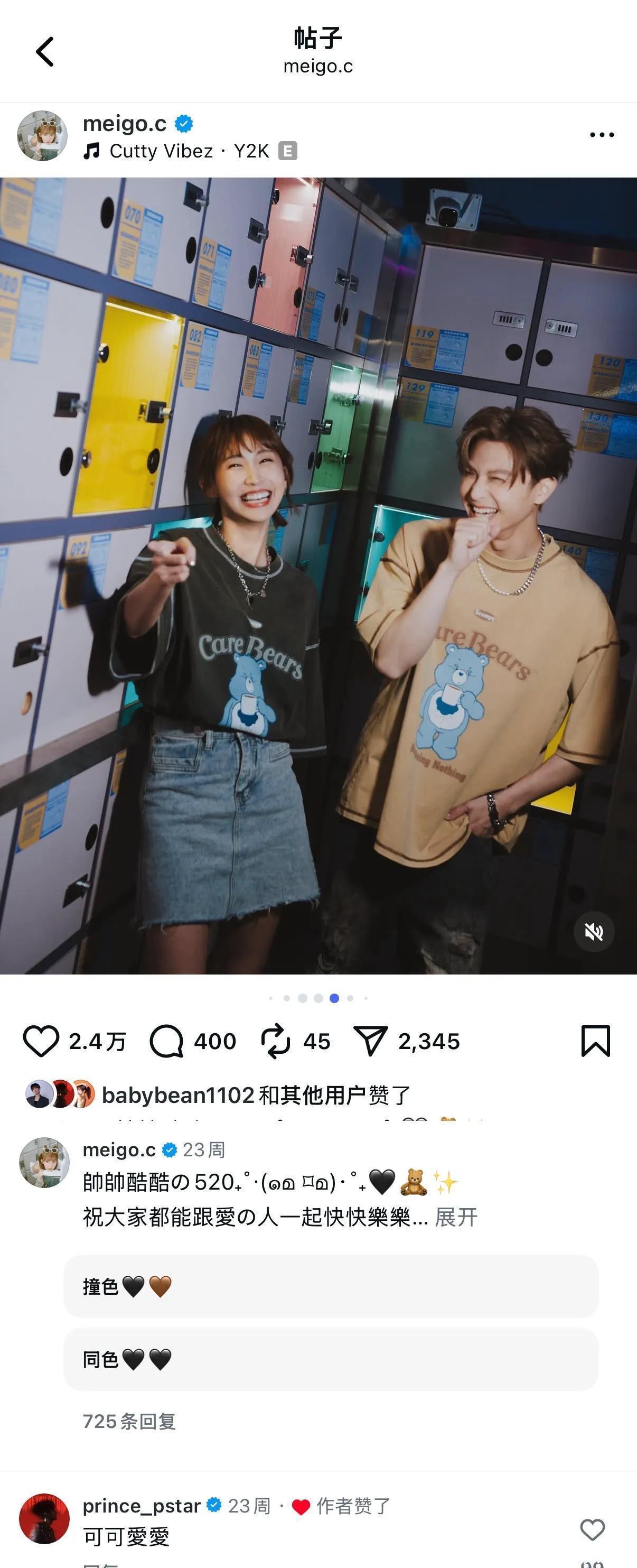The image size is (637, 1568).
Task: Go back using the top-left arrow
Action: 45,52
